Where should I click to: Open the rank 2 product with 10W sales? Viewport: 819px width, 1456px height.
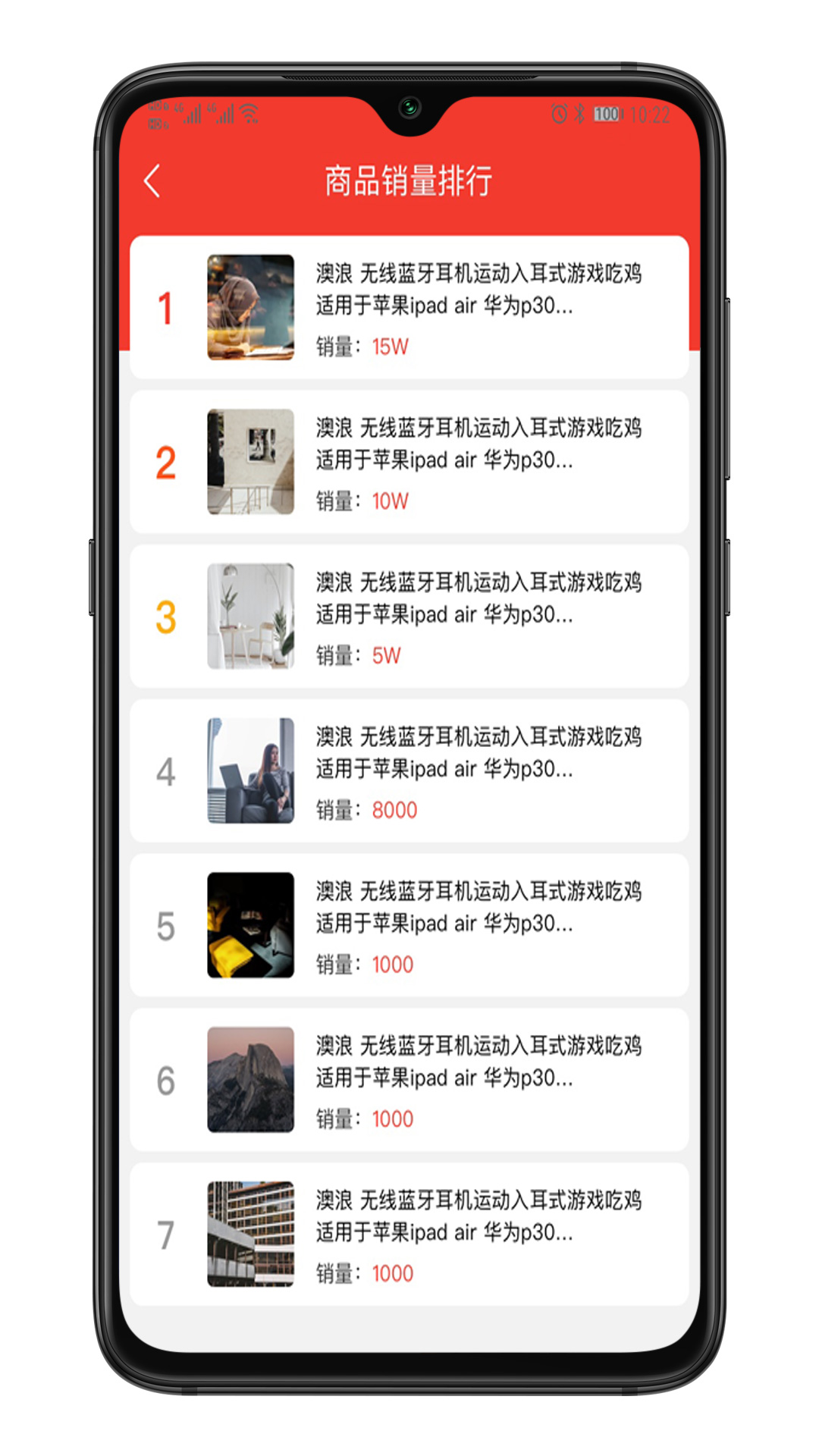(409, 462)
